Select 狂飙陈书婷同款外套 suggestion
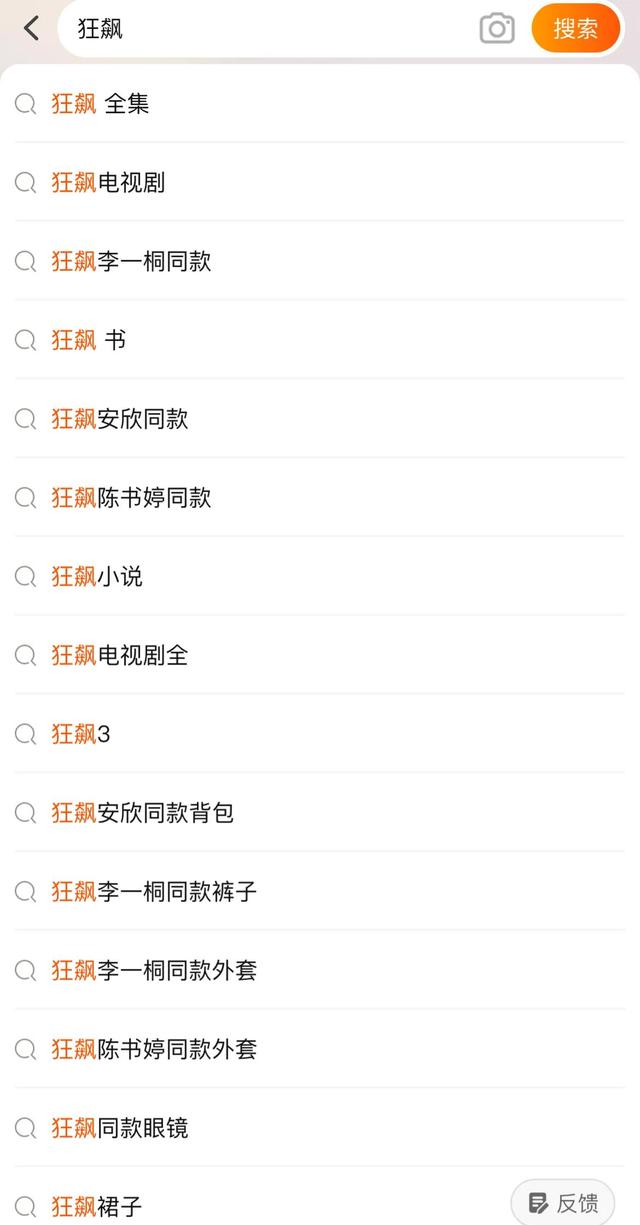 click(x=320, y=1050)
